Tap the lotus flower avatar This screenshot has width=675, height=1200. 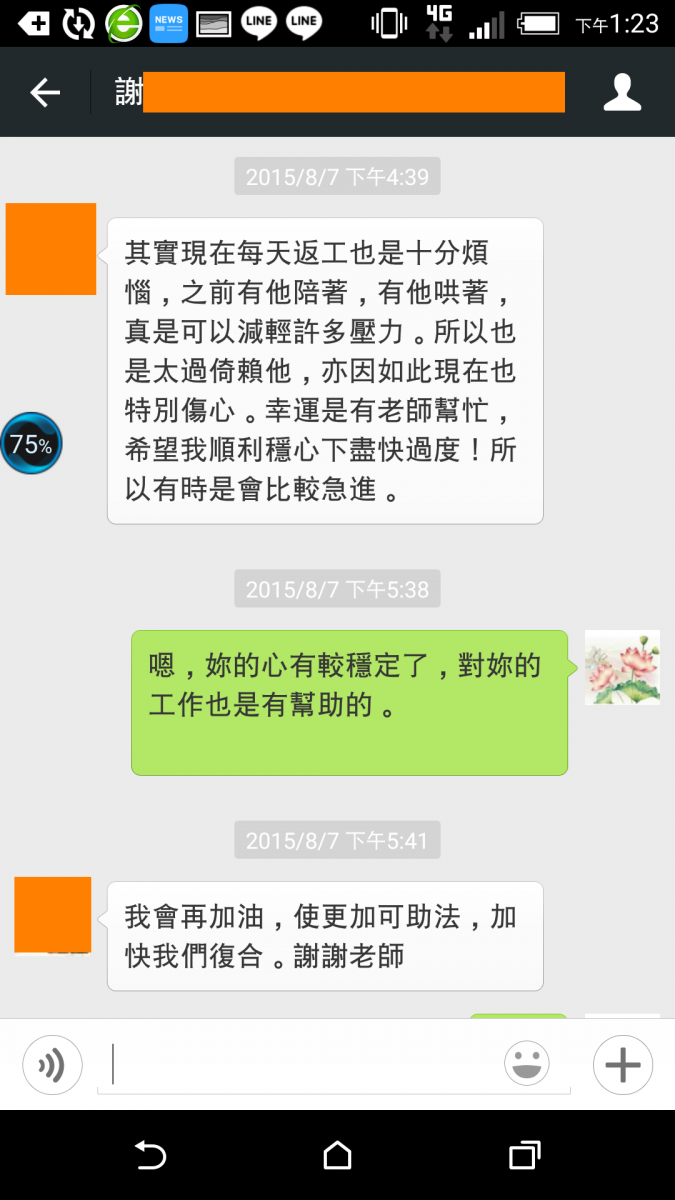pyautogui.click(x=622, y=667)
